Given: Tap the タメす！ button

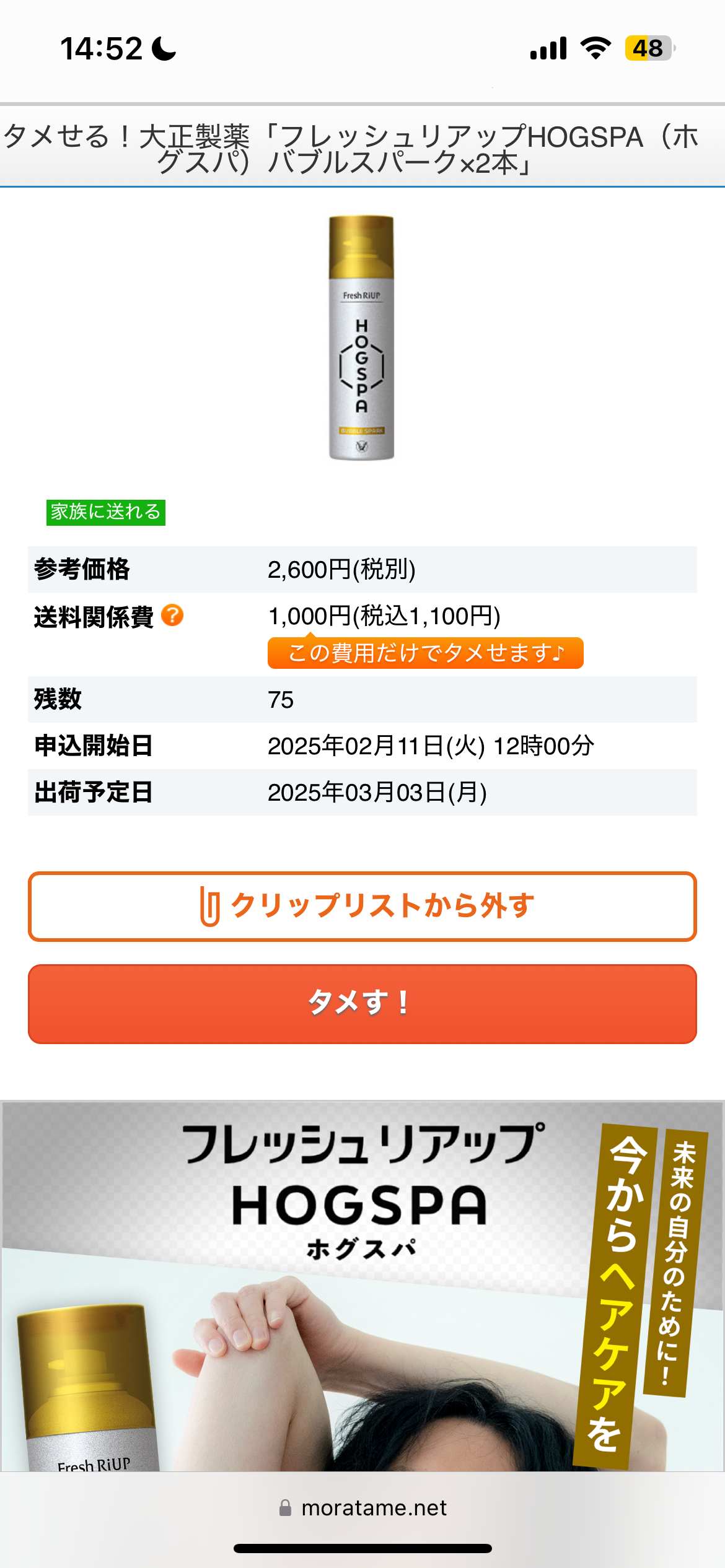Looking at the screenshot, I should pos(362,1003).
